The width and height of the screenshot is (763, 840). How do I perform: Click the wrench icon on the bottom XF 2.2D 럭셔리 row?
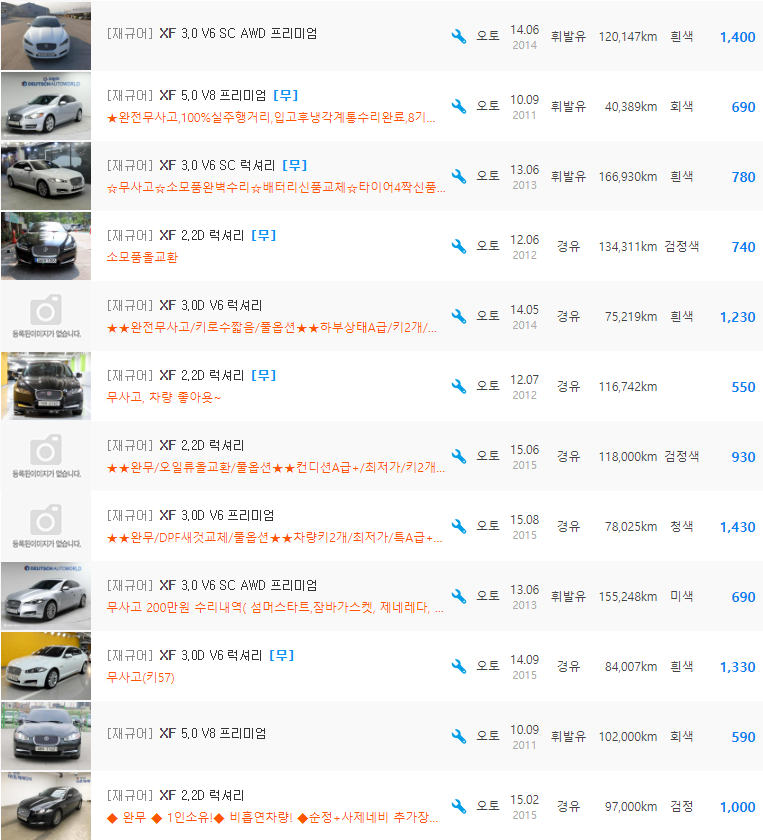pos(459,806)
